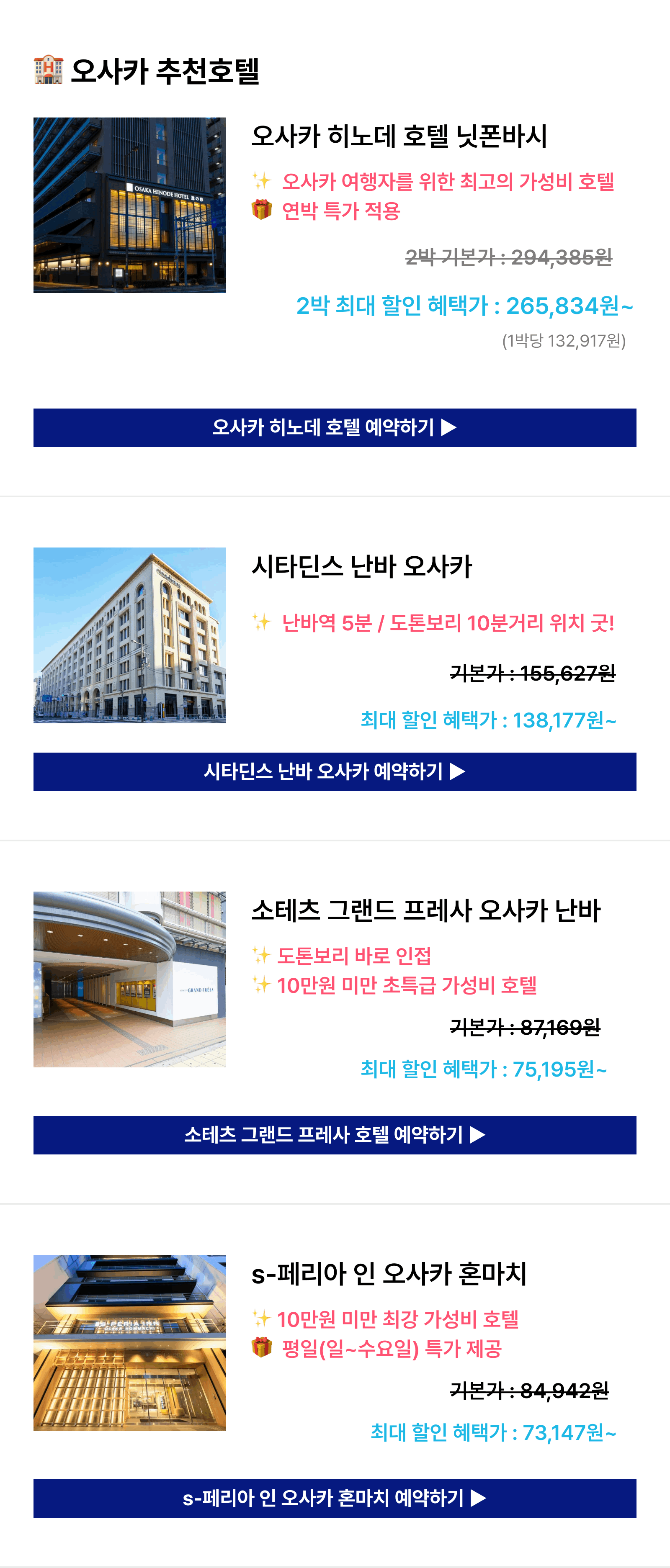Tap 시타딘스 난바 오사카 예약하기 button
Screen dimensions: 670x1568
(335, 771)
